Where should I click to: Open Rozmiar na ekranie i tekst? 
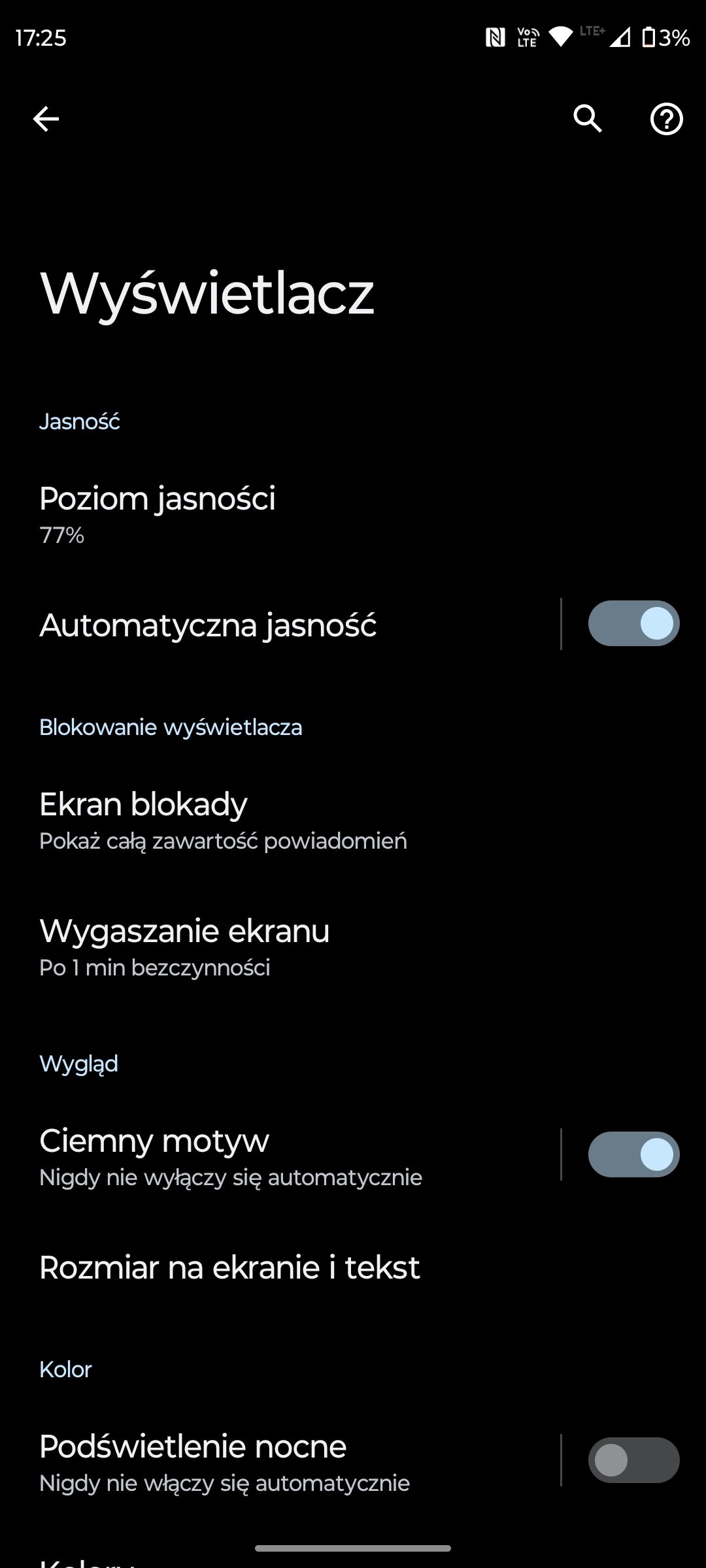[x=353, y=1267]
